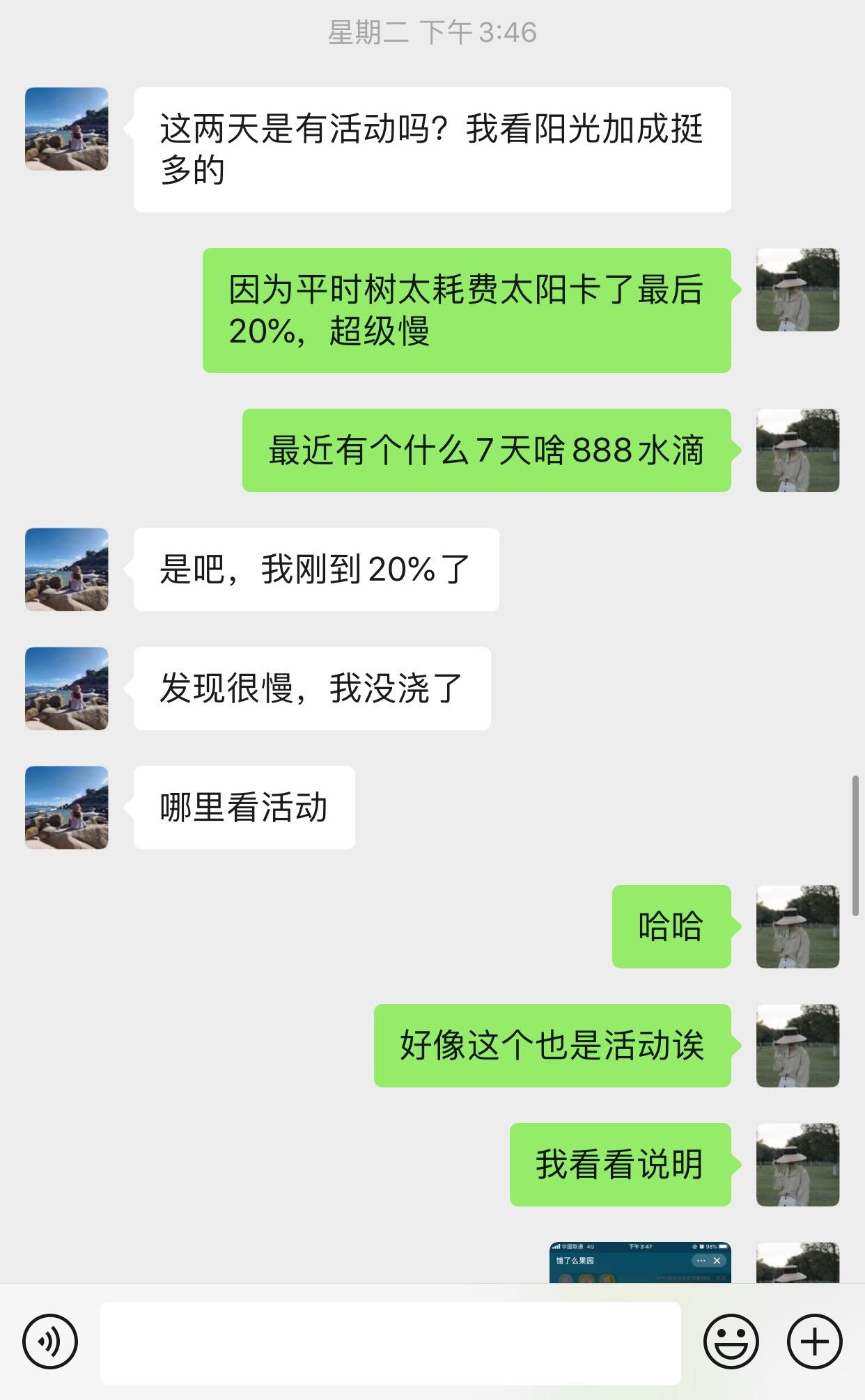Tap my avatar beside 哈哈 message

click(x=797, y=927)
